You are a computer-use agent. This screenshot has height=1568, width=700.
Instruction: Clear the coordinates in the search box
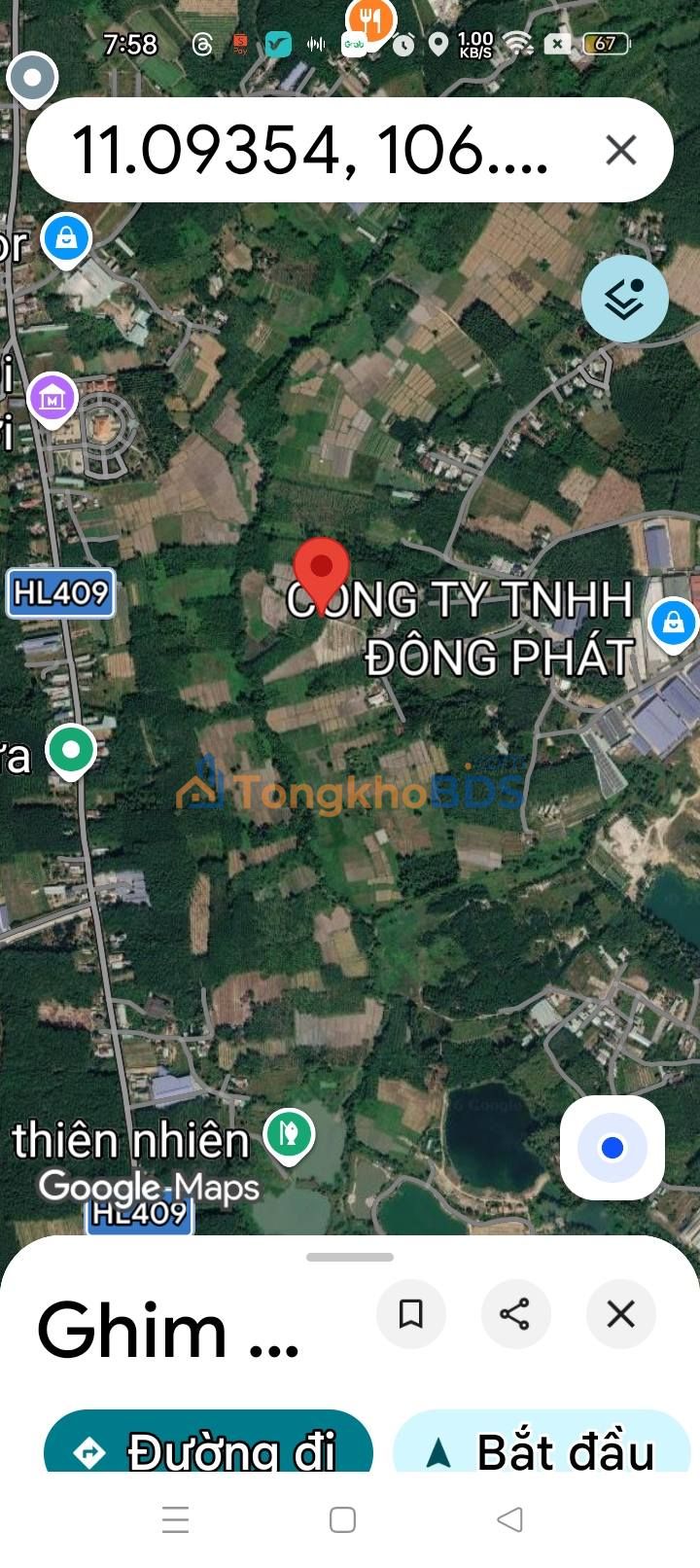click(620, 151)
